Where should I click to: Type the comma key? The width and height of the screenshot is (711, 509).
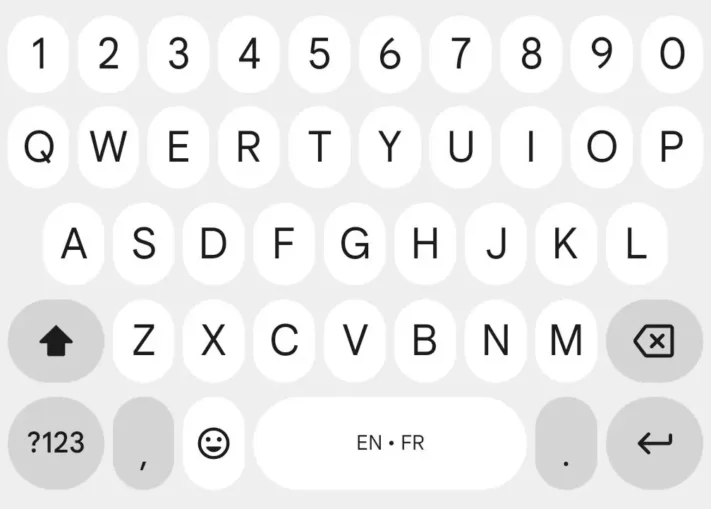[143, 442]
